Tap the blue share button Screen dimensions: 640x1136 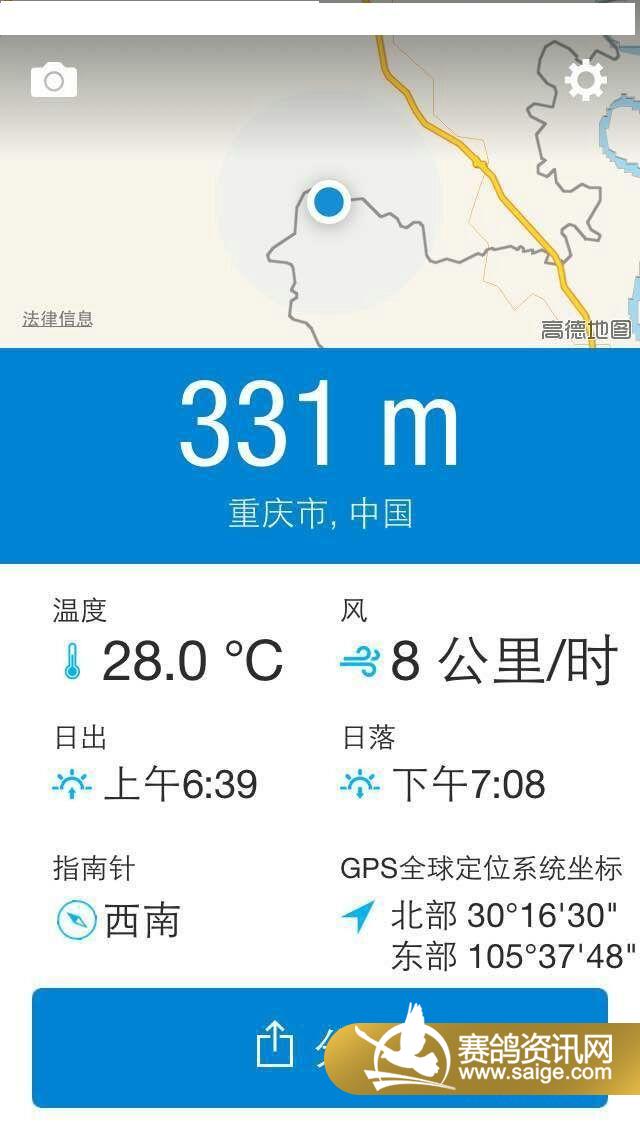(200, 1047)
